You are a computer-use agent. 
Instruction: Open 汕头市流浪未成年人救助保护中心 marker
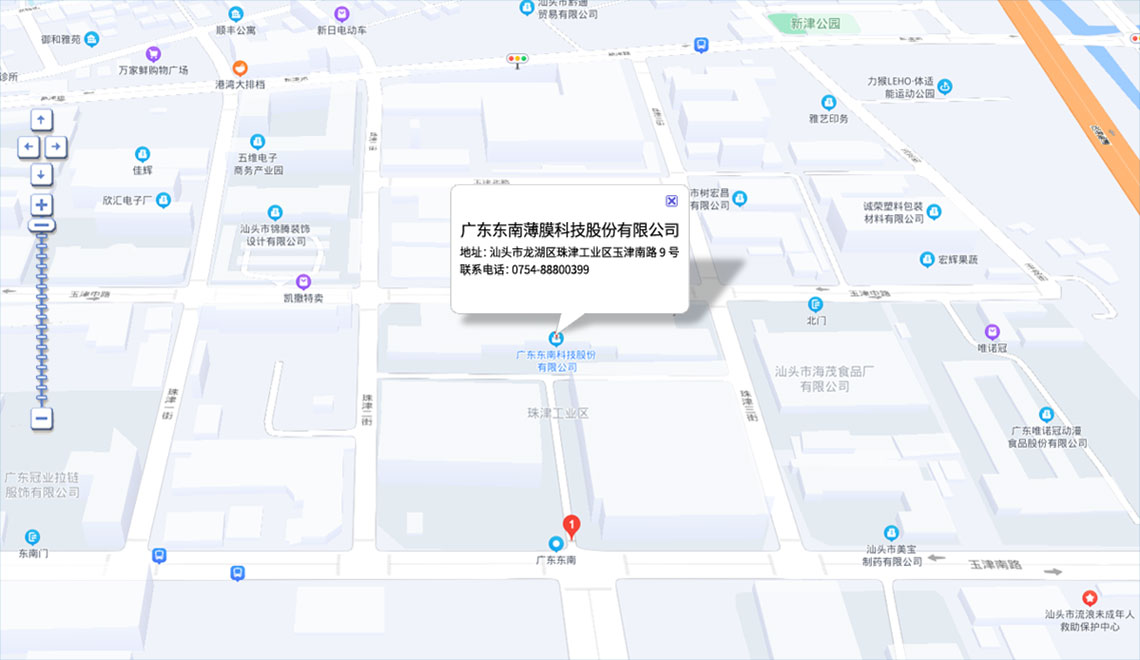(x=1089, y=597)
